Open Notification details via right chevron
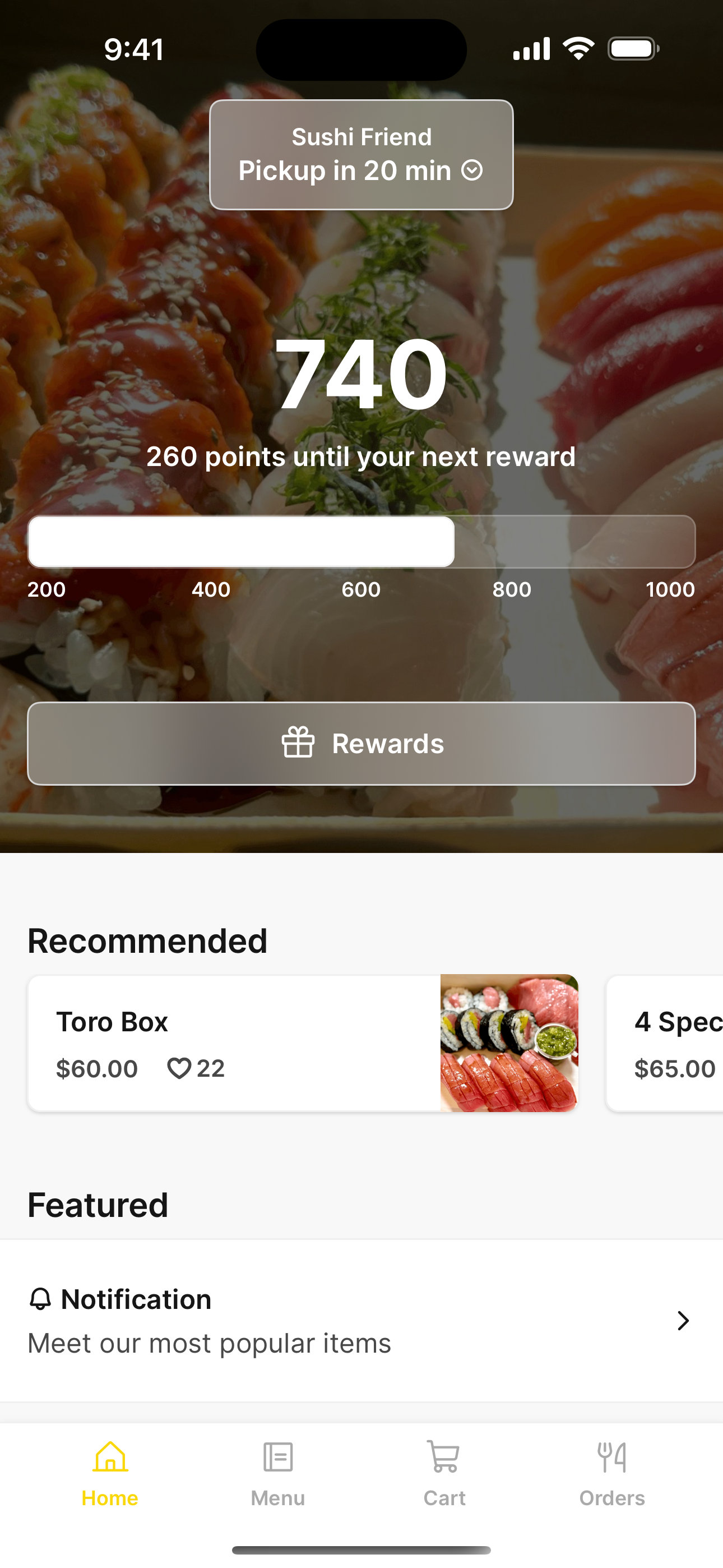 click(x=683, y=1321)
